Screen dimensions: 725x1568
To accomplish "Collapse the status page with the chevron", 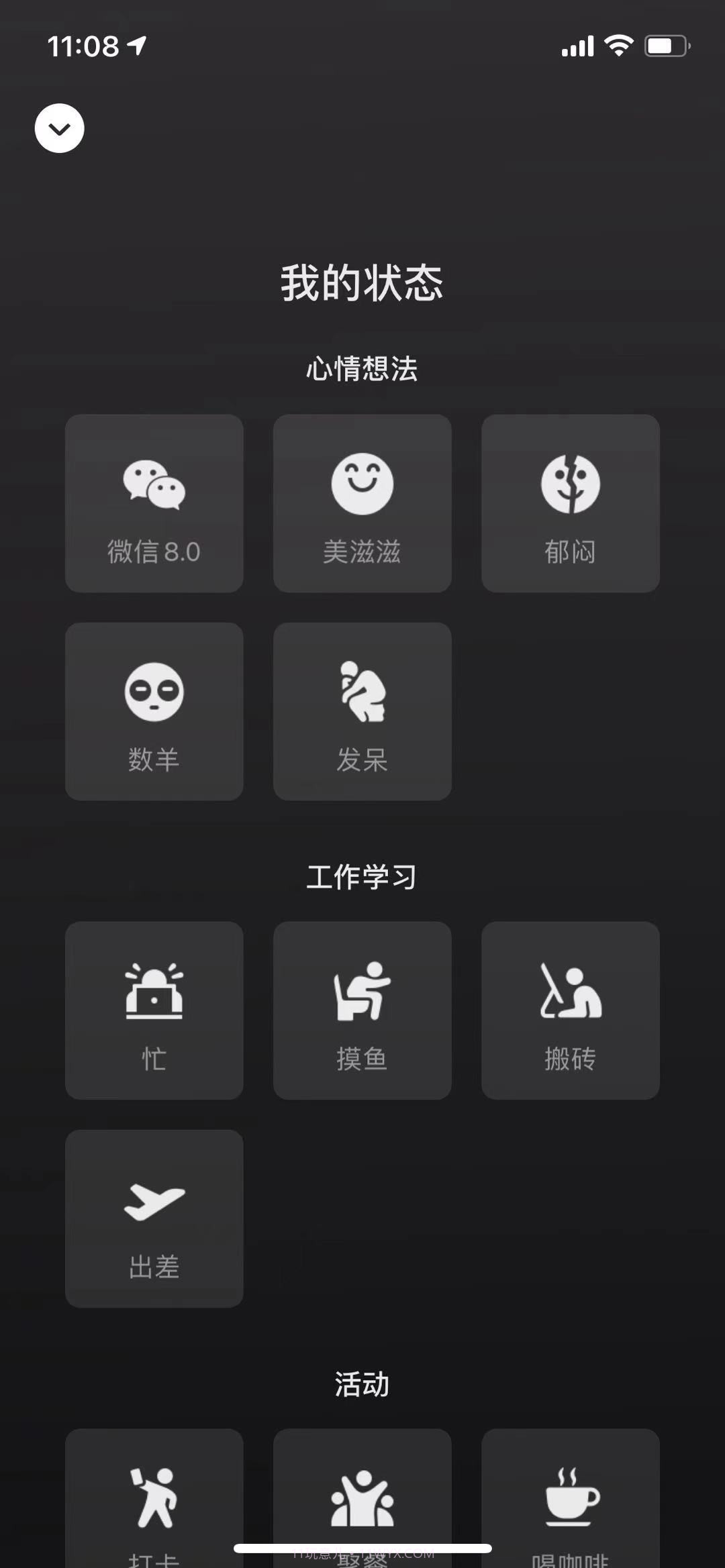I will click(58, 129).
